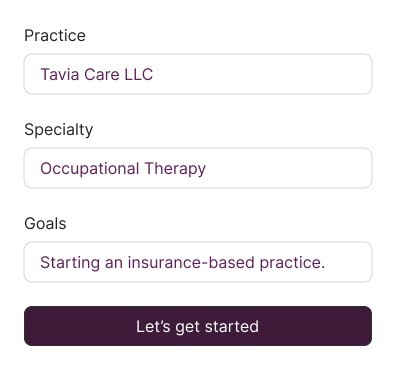Edit the Practice field with Tavia Care LLC
This screenshot has height=375, width=396.
pyautogui.click(x=198, y=74)
